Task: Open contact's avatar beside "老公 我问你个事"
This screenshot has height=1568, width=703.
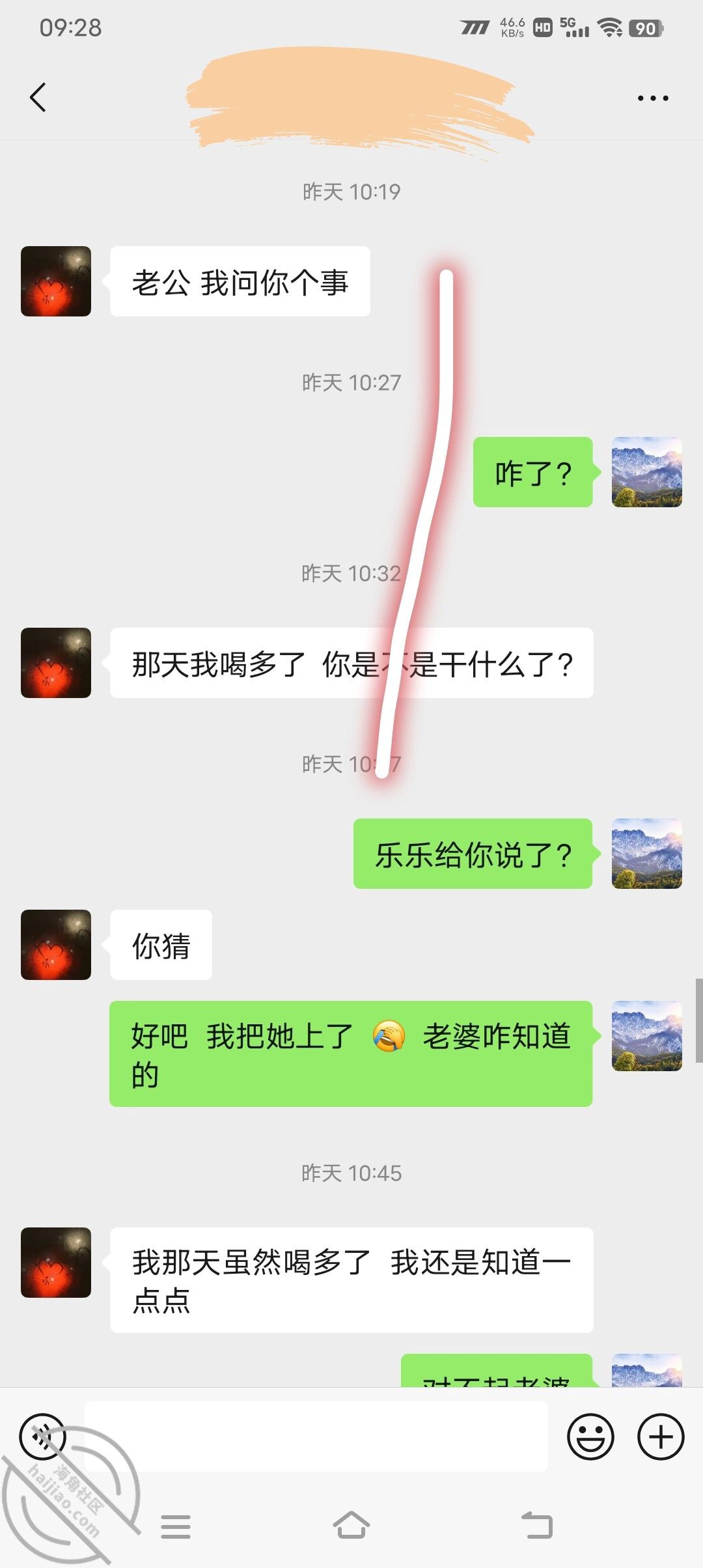Action: 56,281
